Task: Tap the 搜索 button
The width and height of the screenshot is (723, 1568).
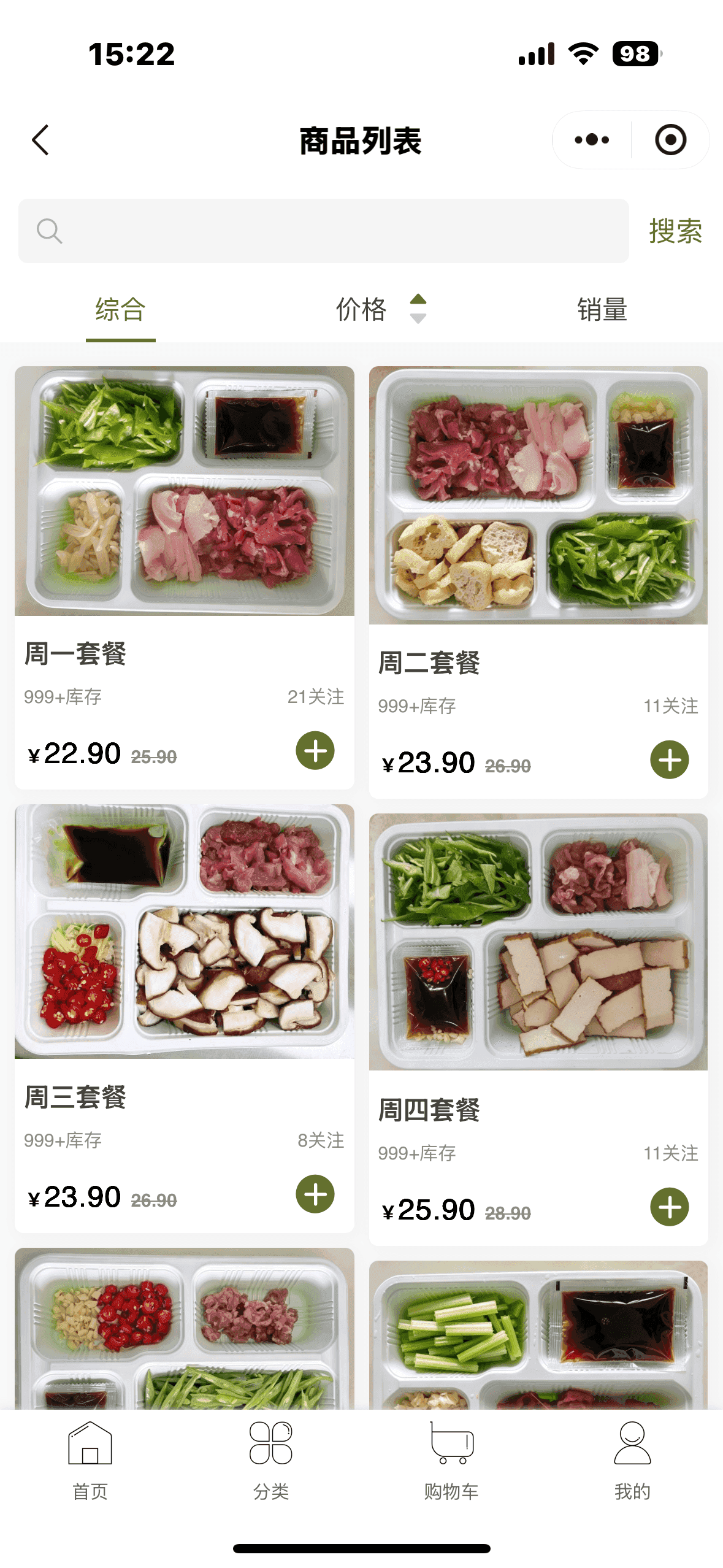Action: point(675,231)
